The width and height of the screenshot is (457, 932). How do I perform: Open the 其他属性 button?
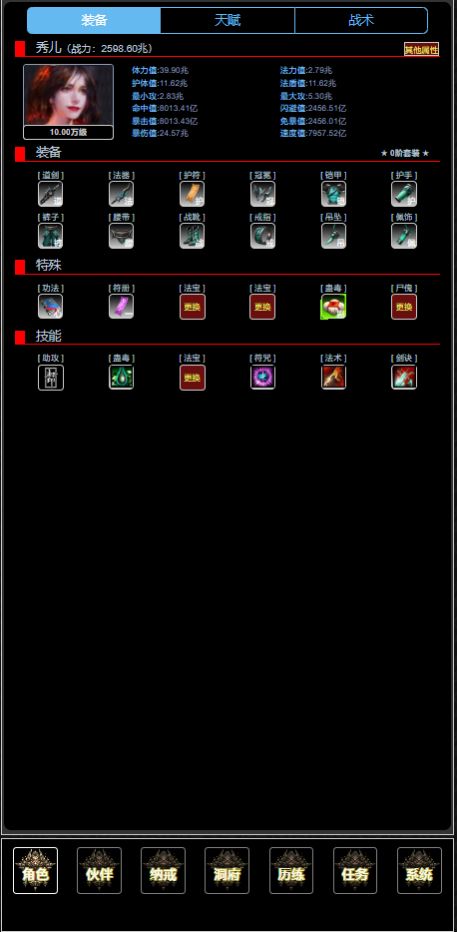point(421,49)
